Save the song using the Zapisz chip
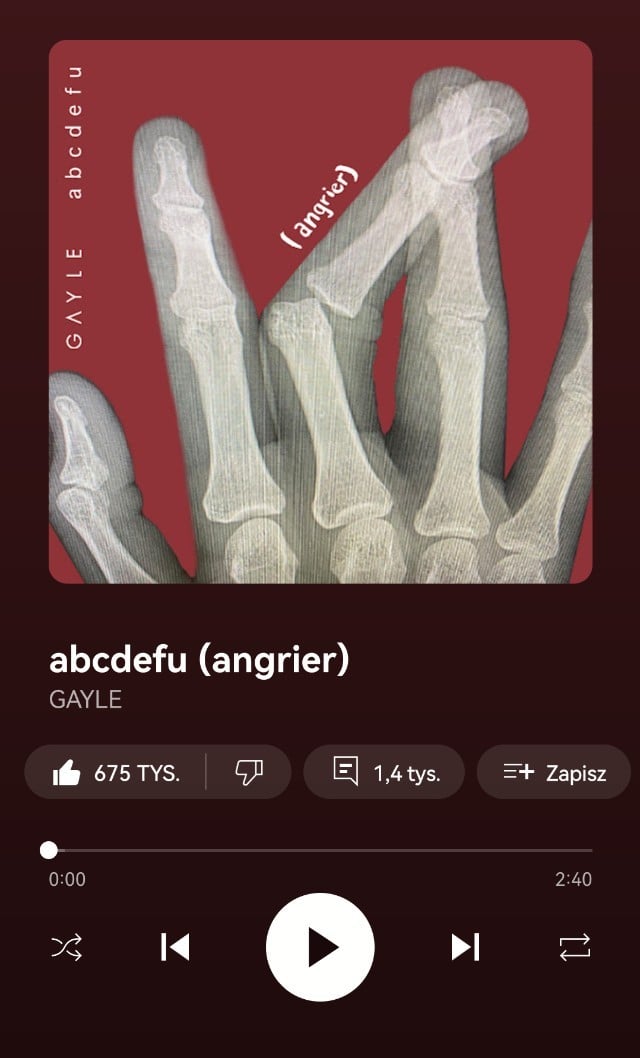The height and width of the screenshot is (1058, 640). (554, 772)
